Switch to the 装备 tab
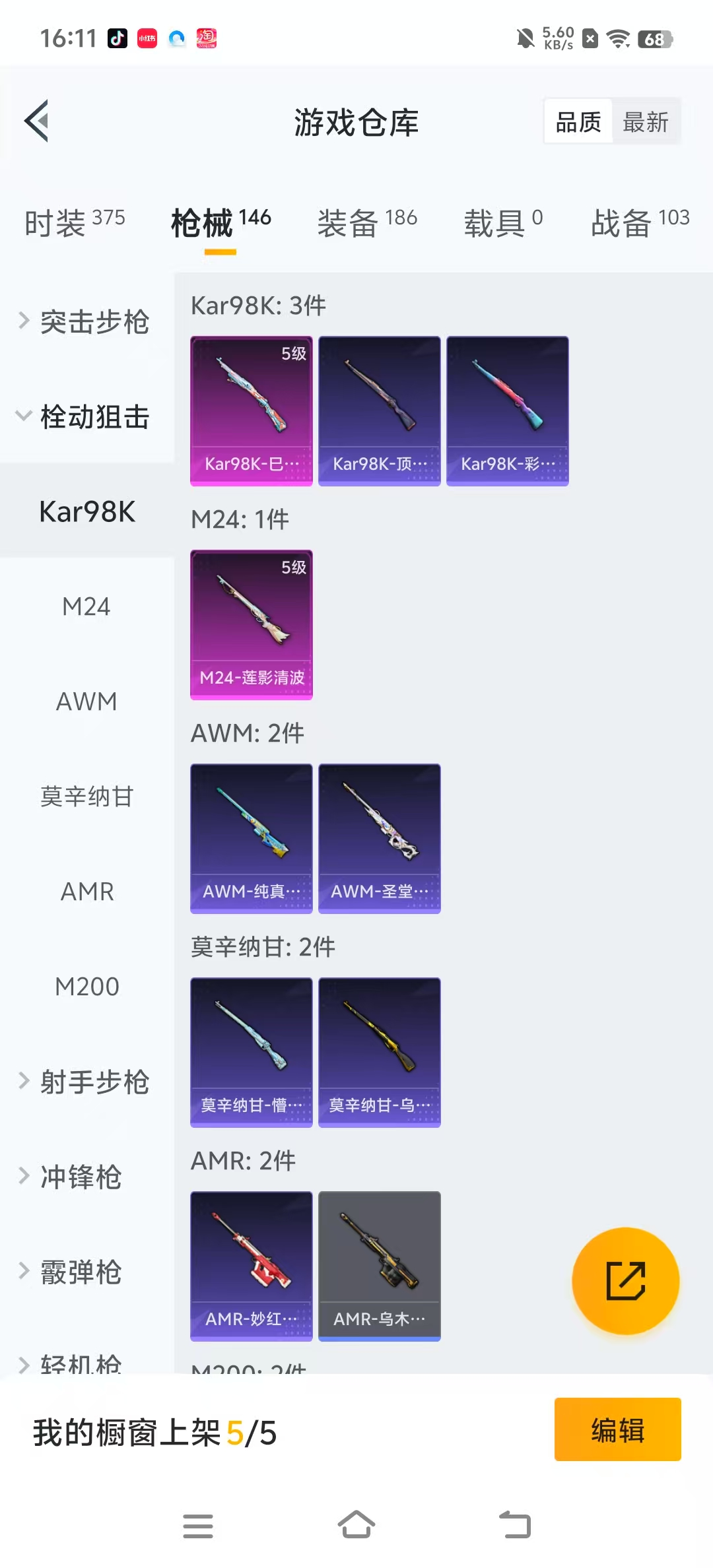This screenshot has width=713, height=1568. [366, 222]
